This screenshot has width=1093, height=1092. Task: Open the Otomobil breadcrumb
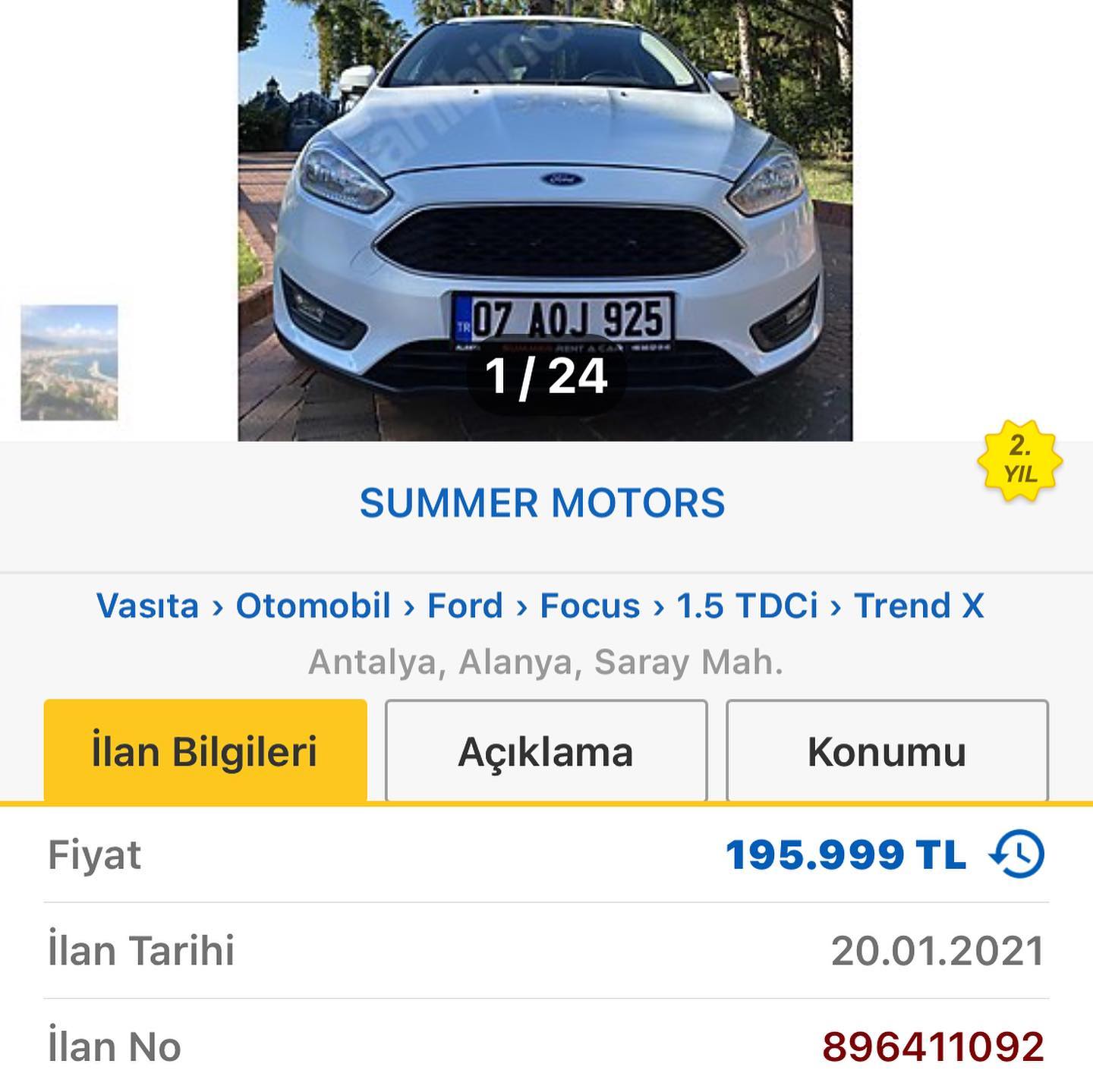tap(313, 606)
